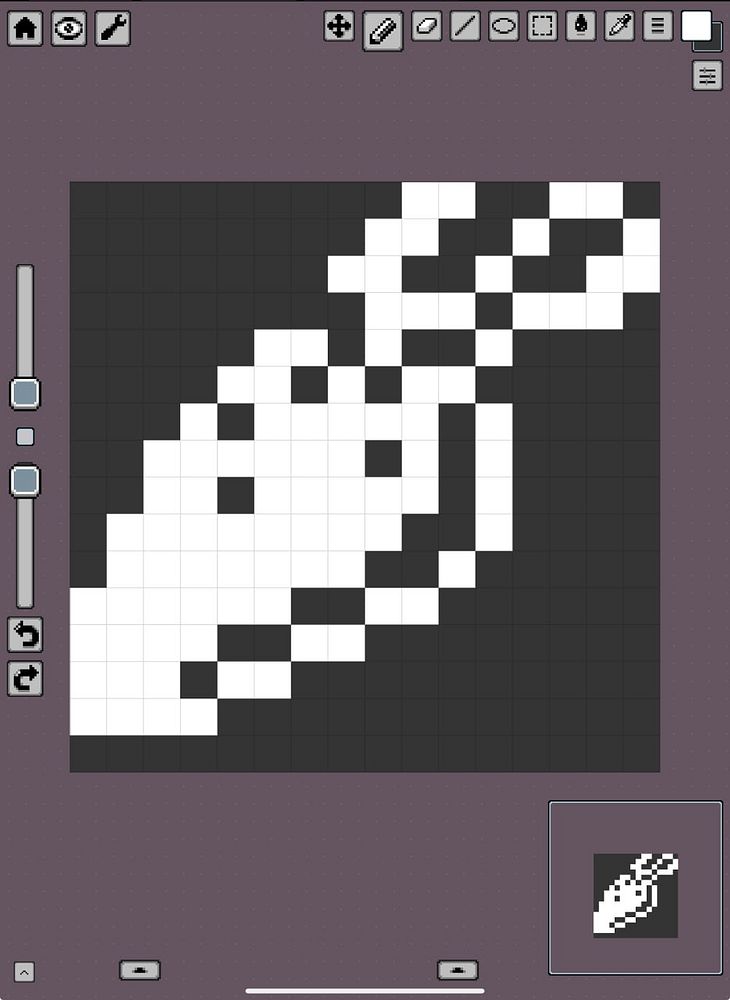Go to the home screen icon

pyautogui.click(x=25, y=29)
